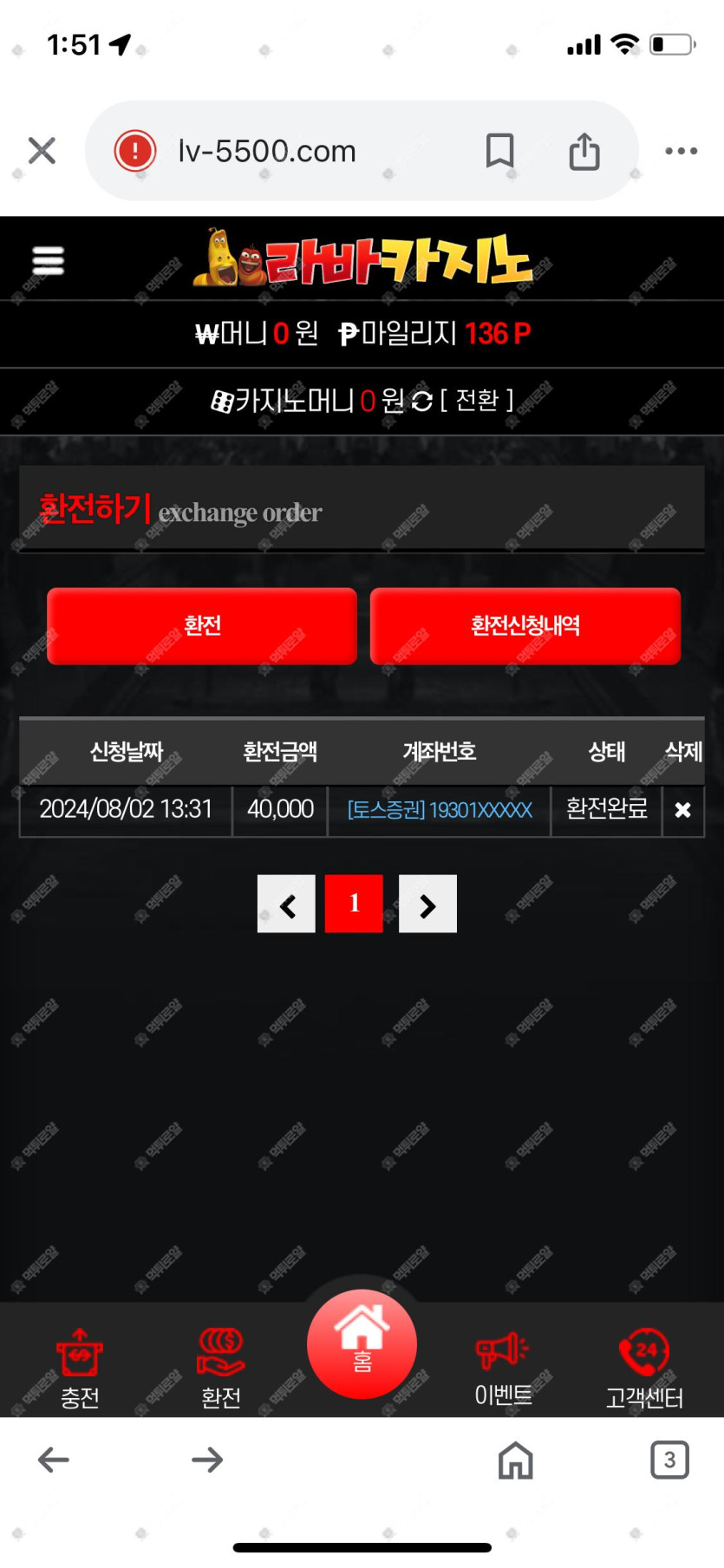The image size is (724, 1568).
Task: Close the in-app browser
Action: point(42,151)
